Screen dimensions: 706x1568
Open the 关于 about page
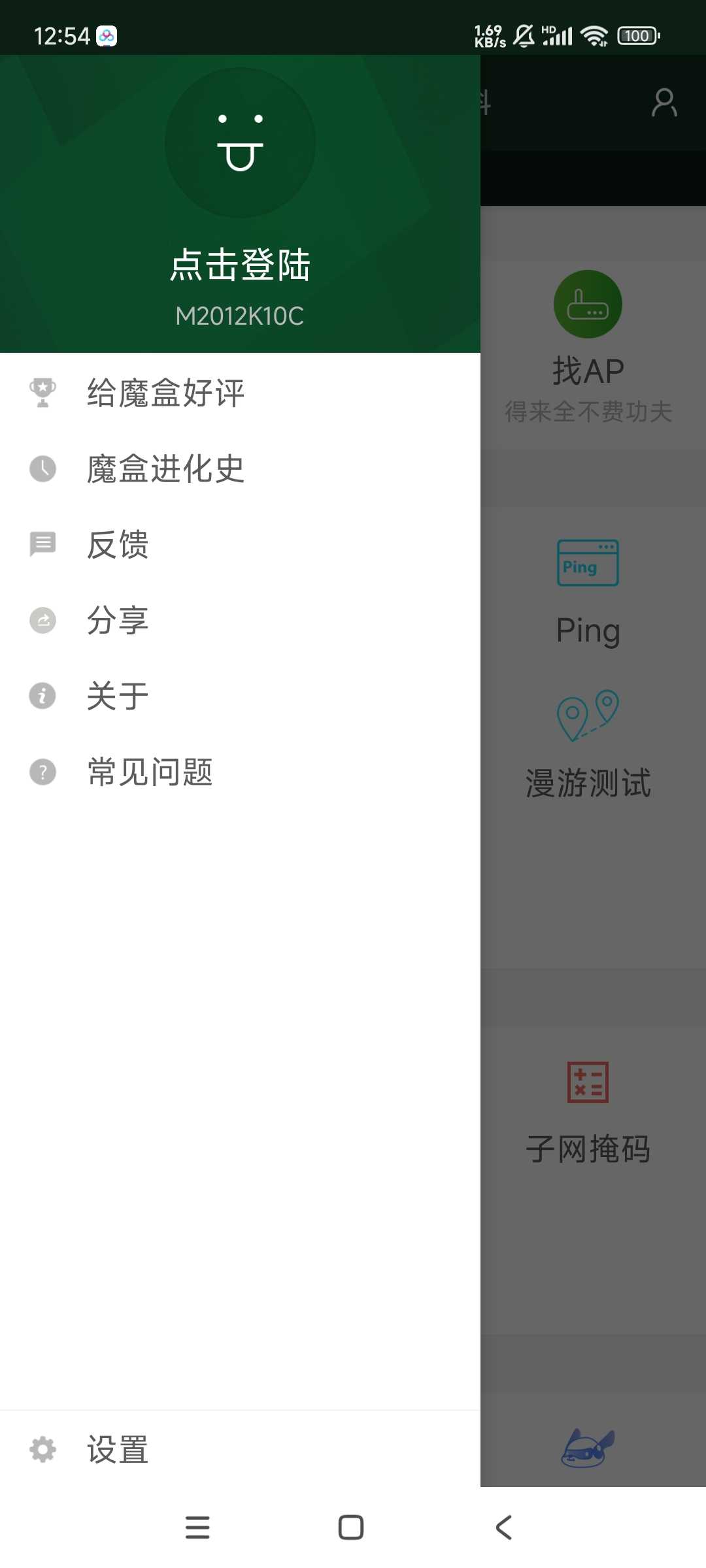click(x=240, y=696)
